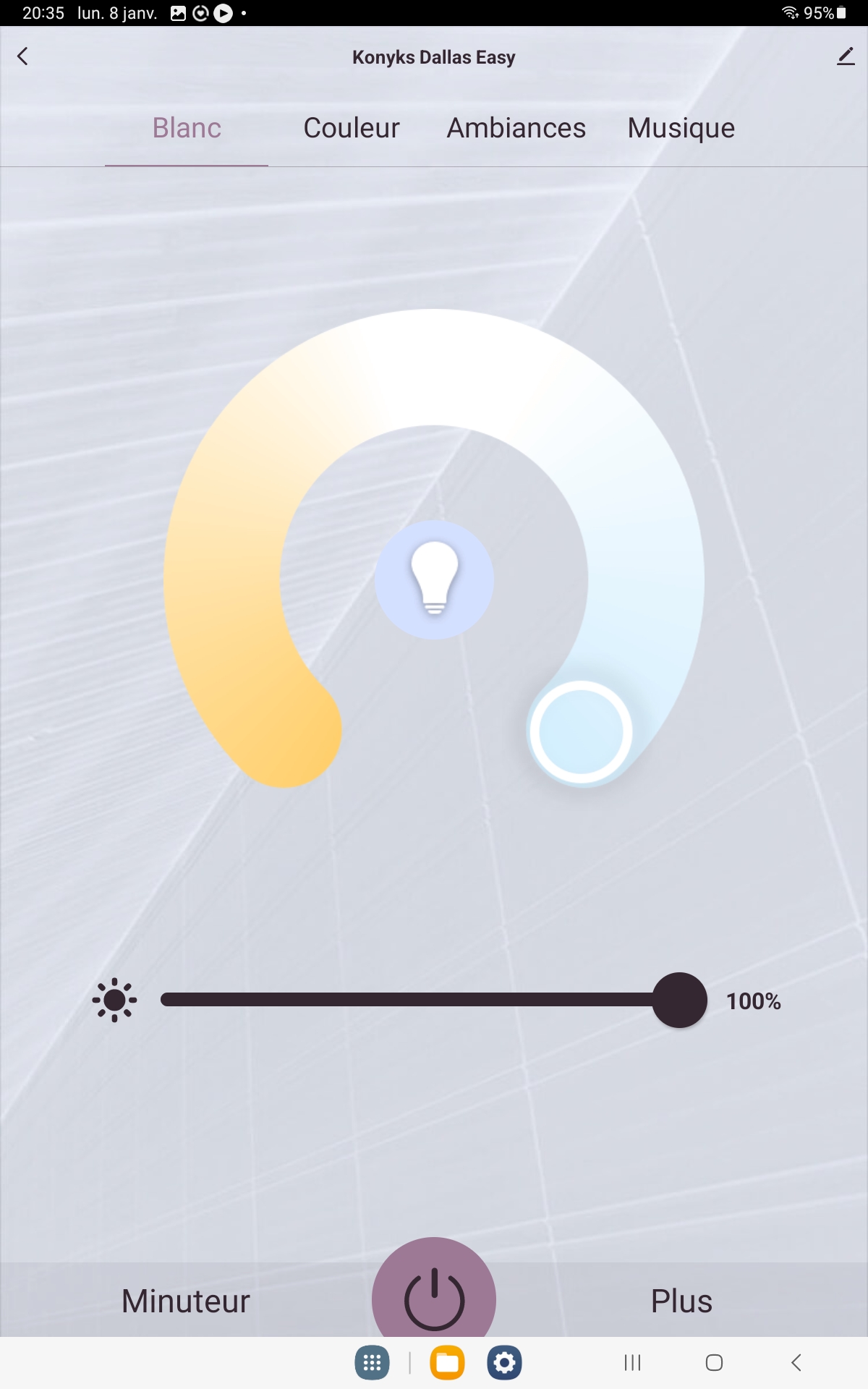
Task: Switch to the Couleur tab
Action: coord(352,128)
